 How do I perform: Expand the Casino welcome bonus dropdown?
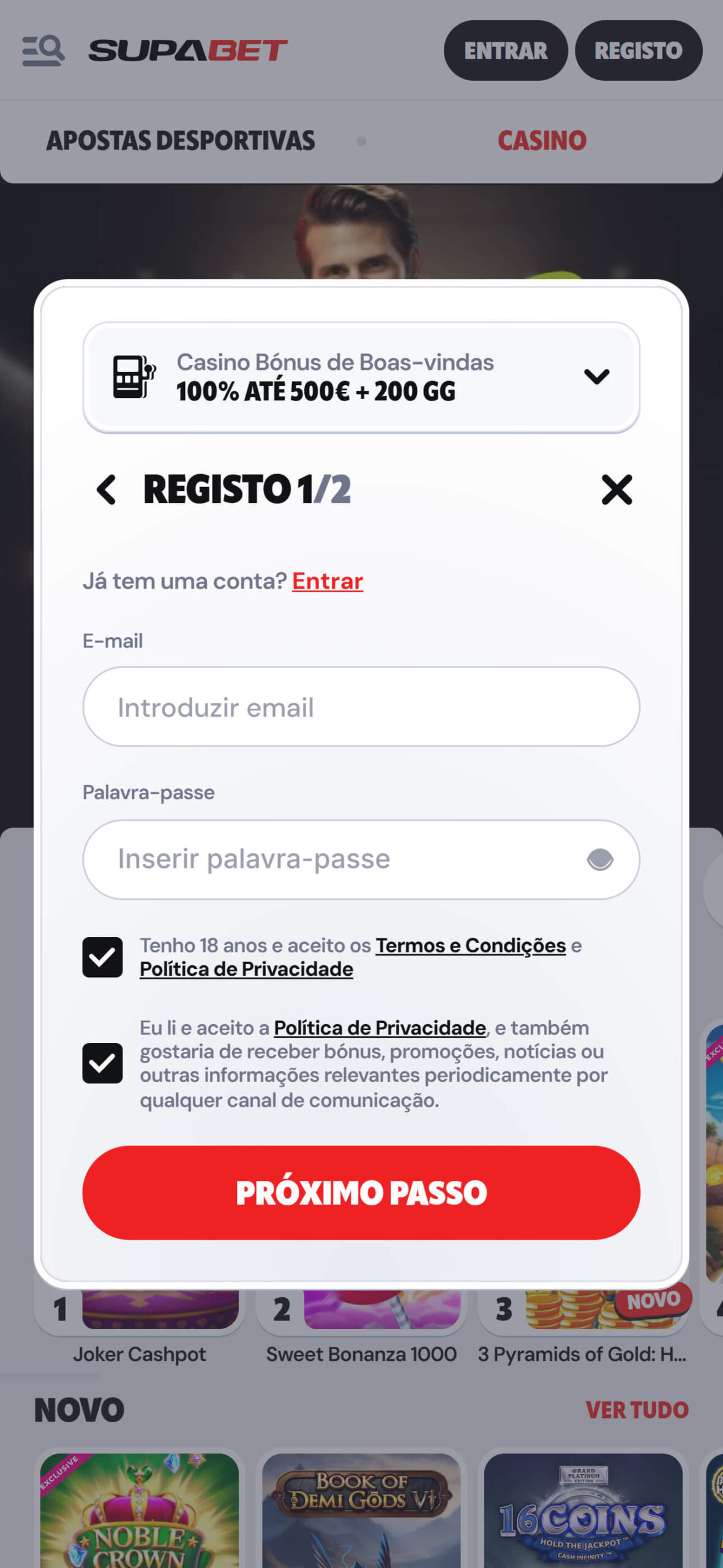click(596, 377)
